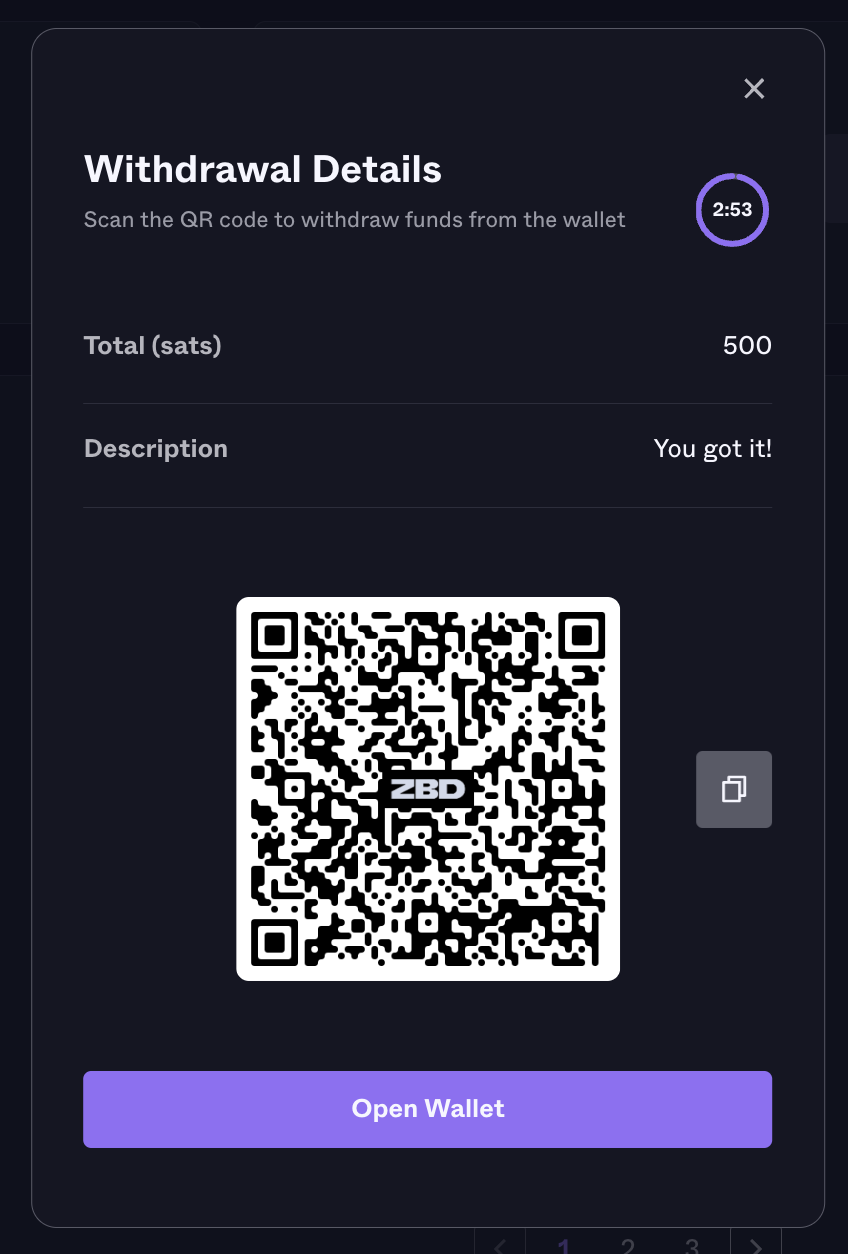Click the ZBD logo in the QR code center

[428, 789]
